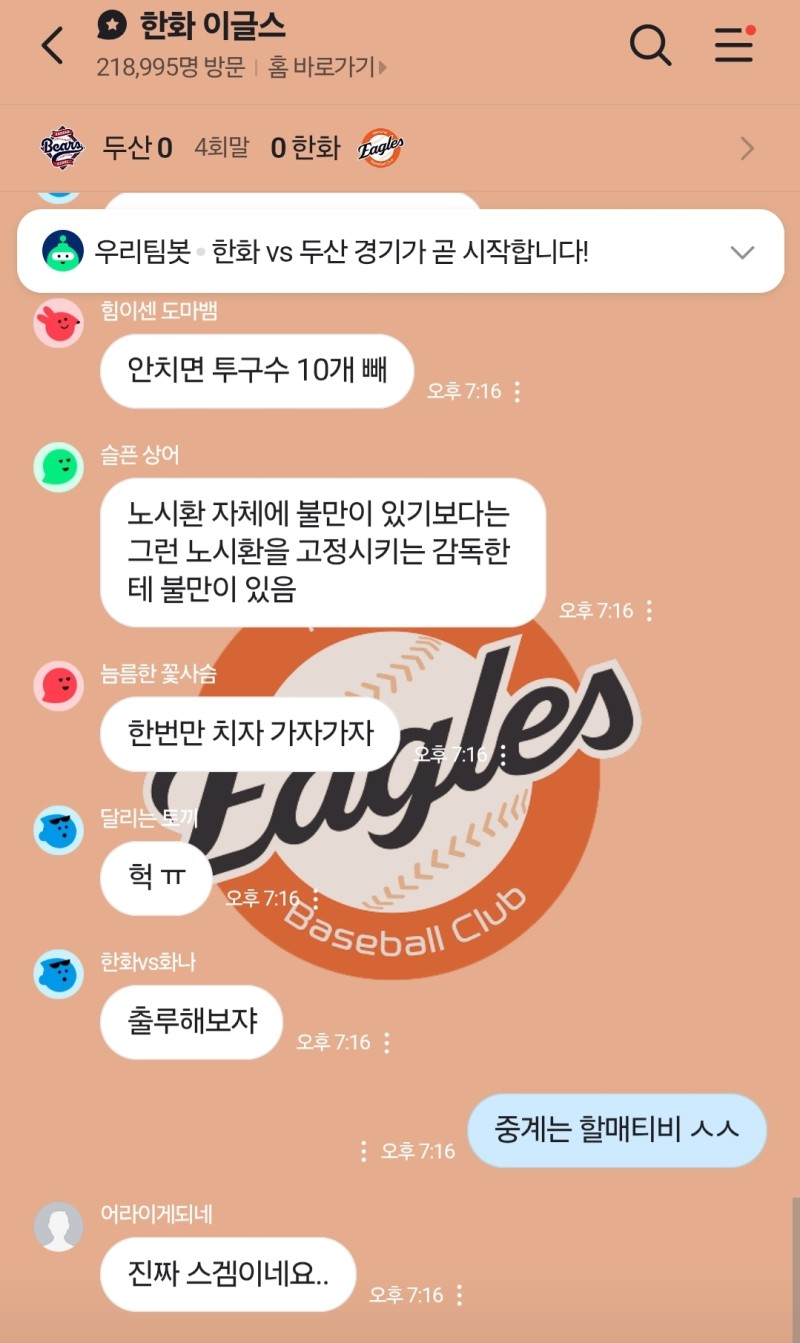Open the hamburger menu
This screenshot has width=800, height=1343.
point(734,46)
